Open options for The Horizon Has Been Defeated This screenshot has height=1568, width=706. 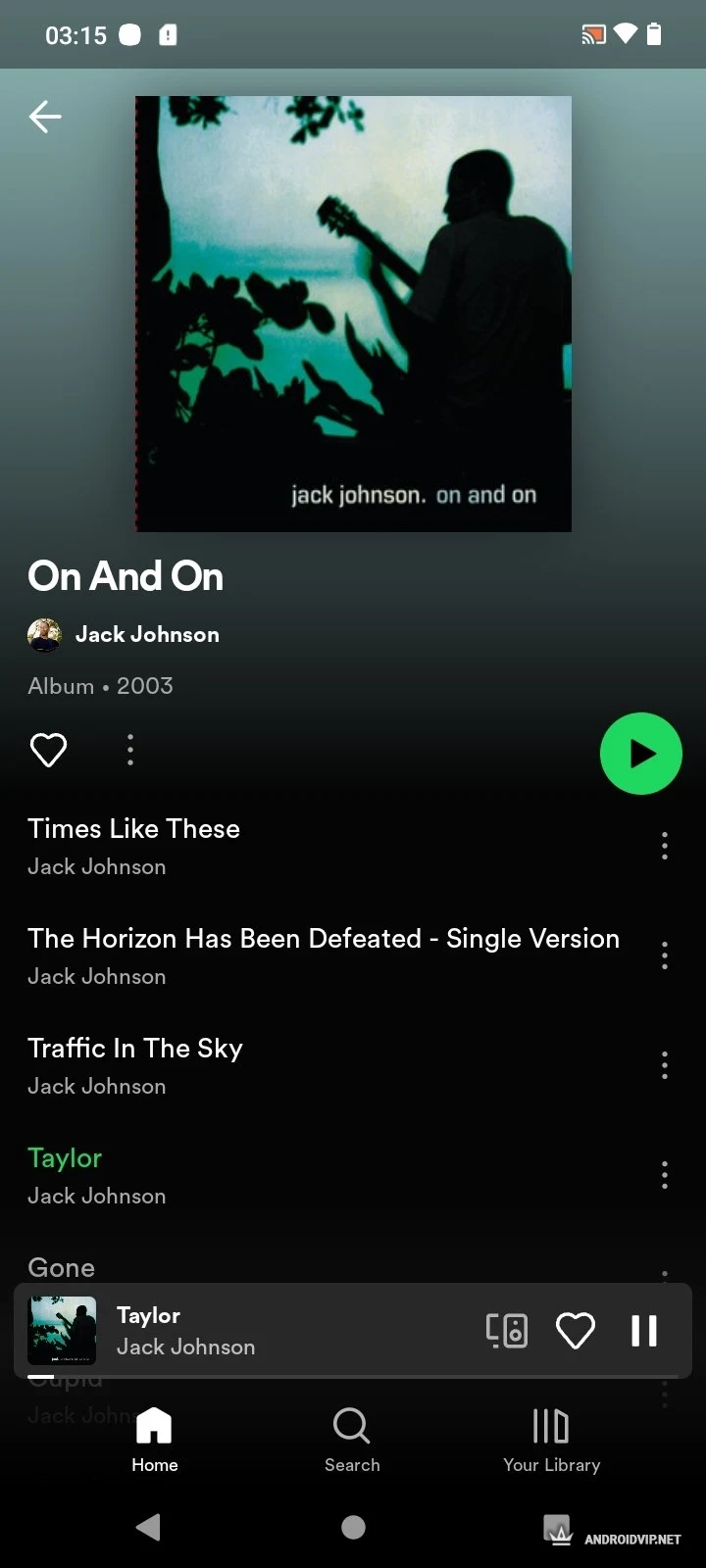click(664, 955)
